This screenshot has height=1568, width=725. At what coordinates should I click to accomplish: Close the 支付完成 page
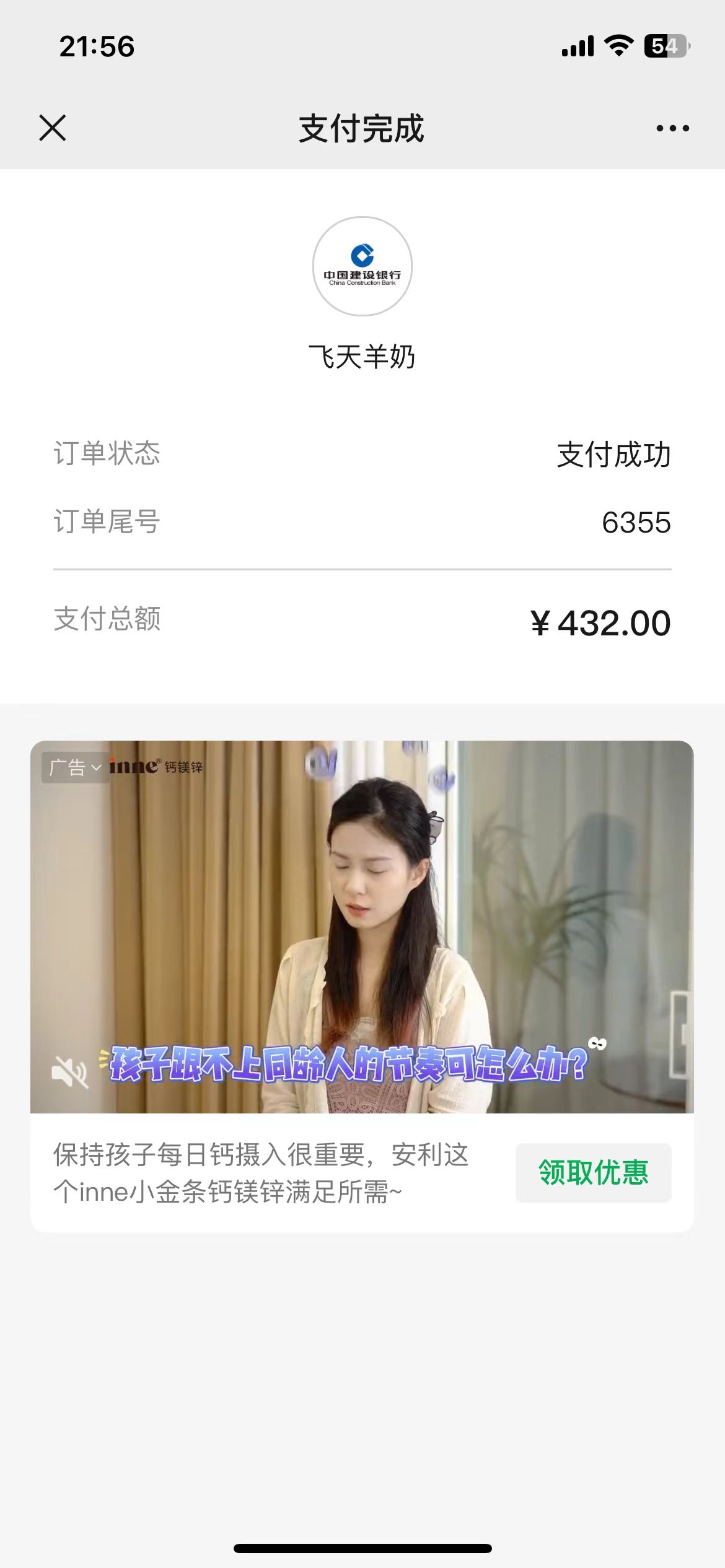coord(52,128)
